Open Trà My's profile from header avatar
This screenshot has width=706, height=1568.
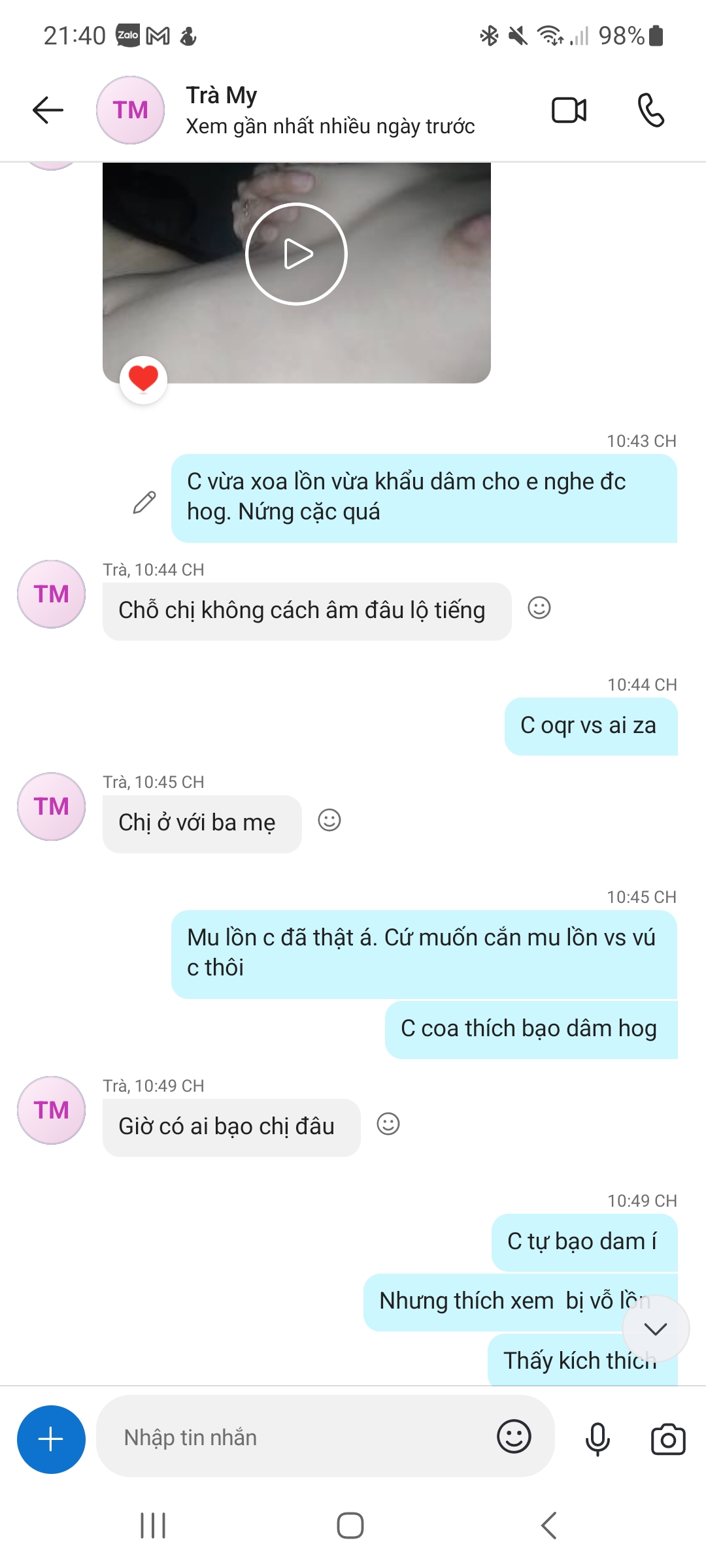click(x=130, y=110)
